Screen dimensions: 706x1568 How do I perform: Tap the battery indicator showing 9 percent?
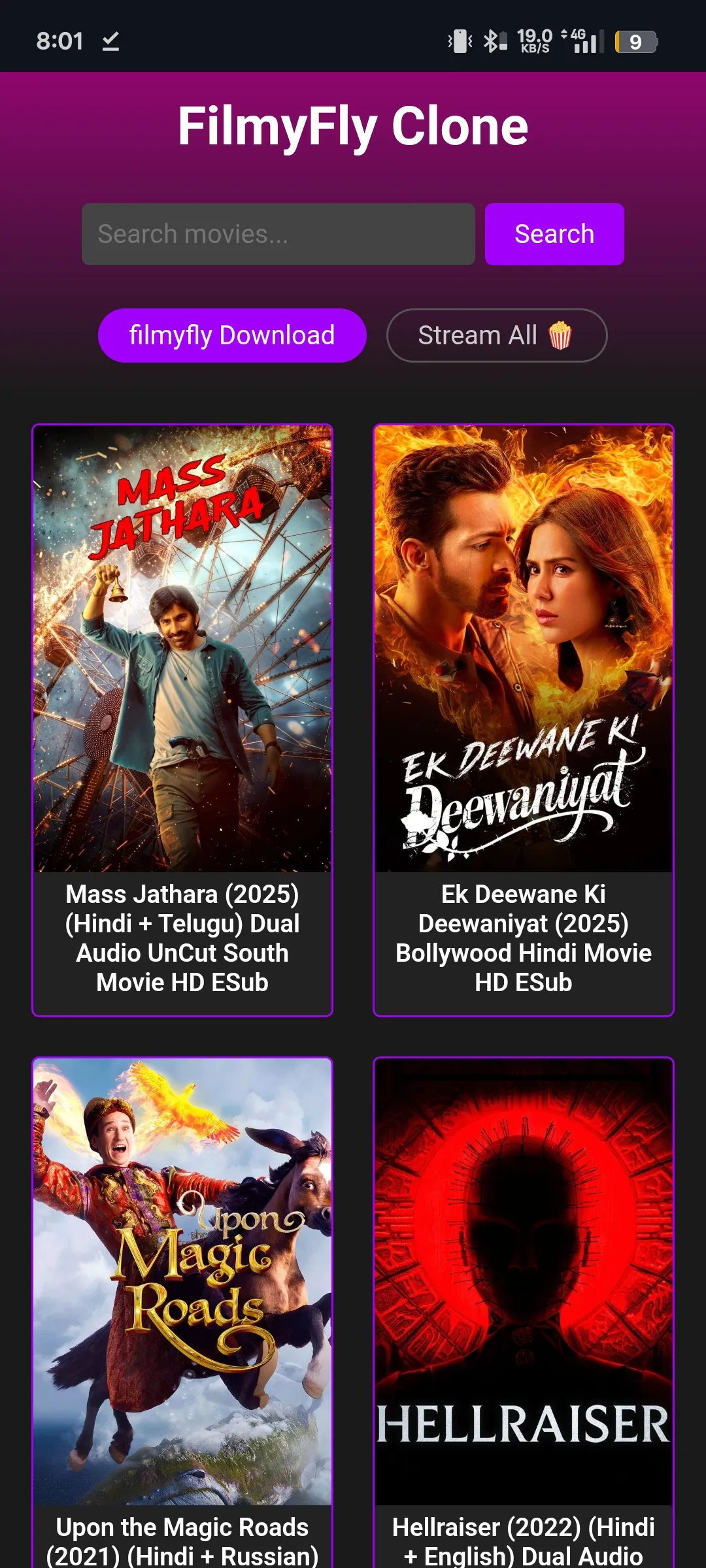pos(635,41)
